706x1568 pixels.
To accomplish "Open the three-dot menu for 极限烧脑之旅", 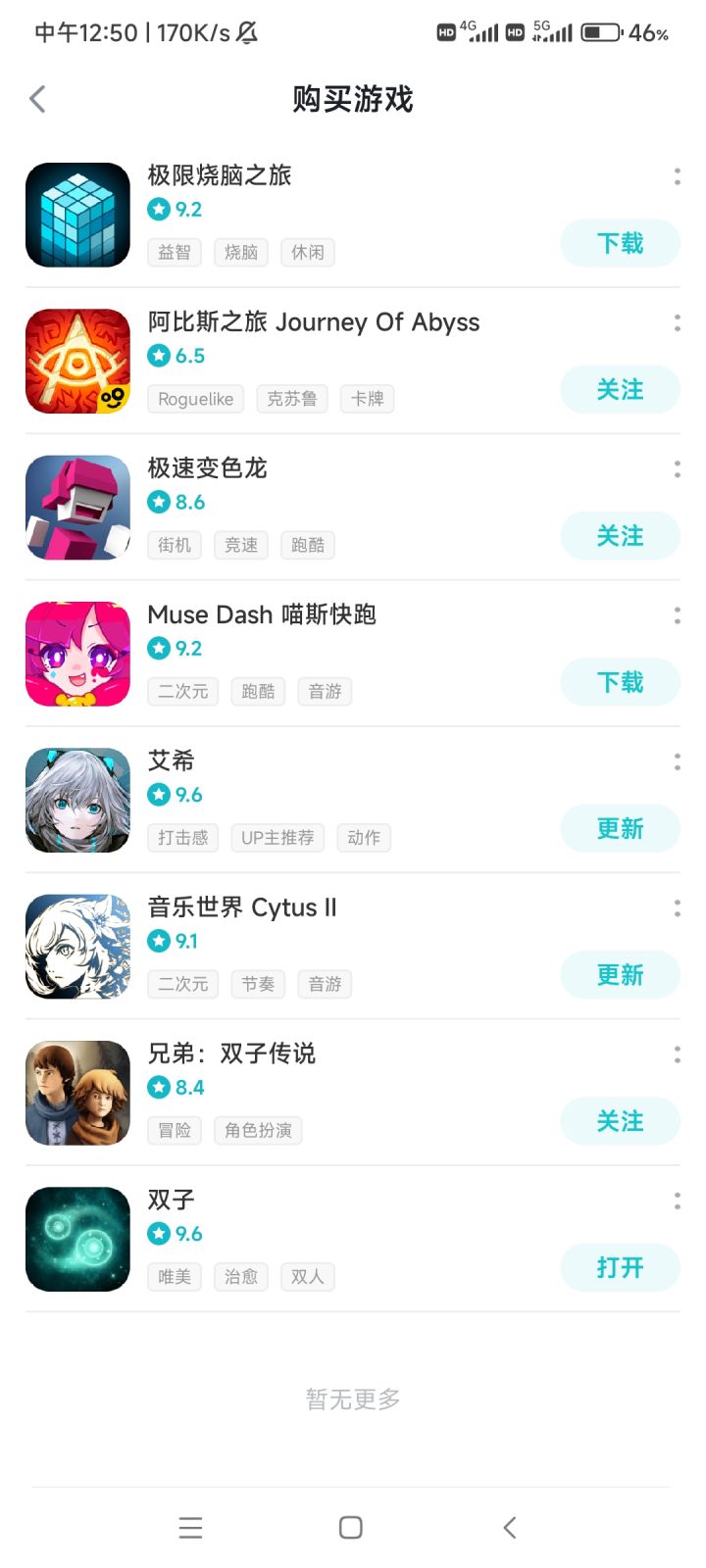I will 678,176.
